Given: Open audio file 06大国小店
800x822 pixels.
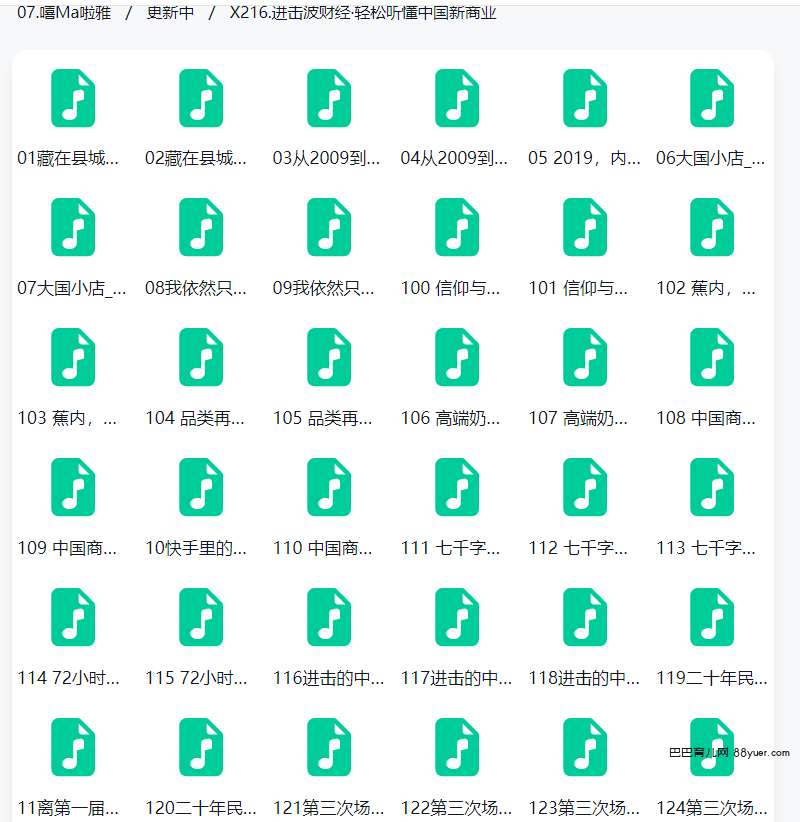Looking at the screenshot, I should (x=712, y=99).
